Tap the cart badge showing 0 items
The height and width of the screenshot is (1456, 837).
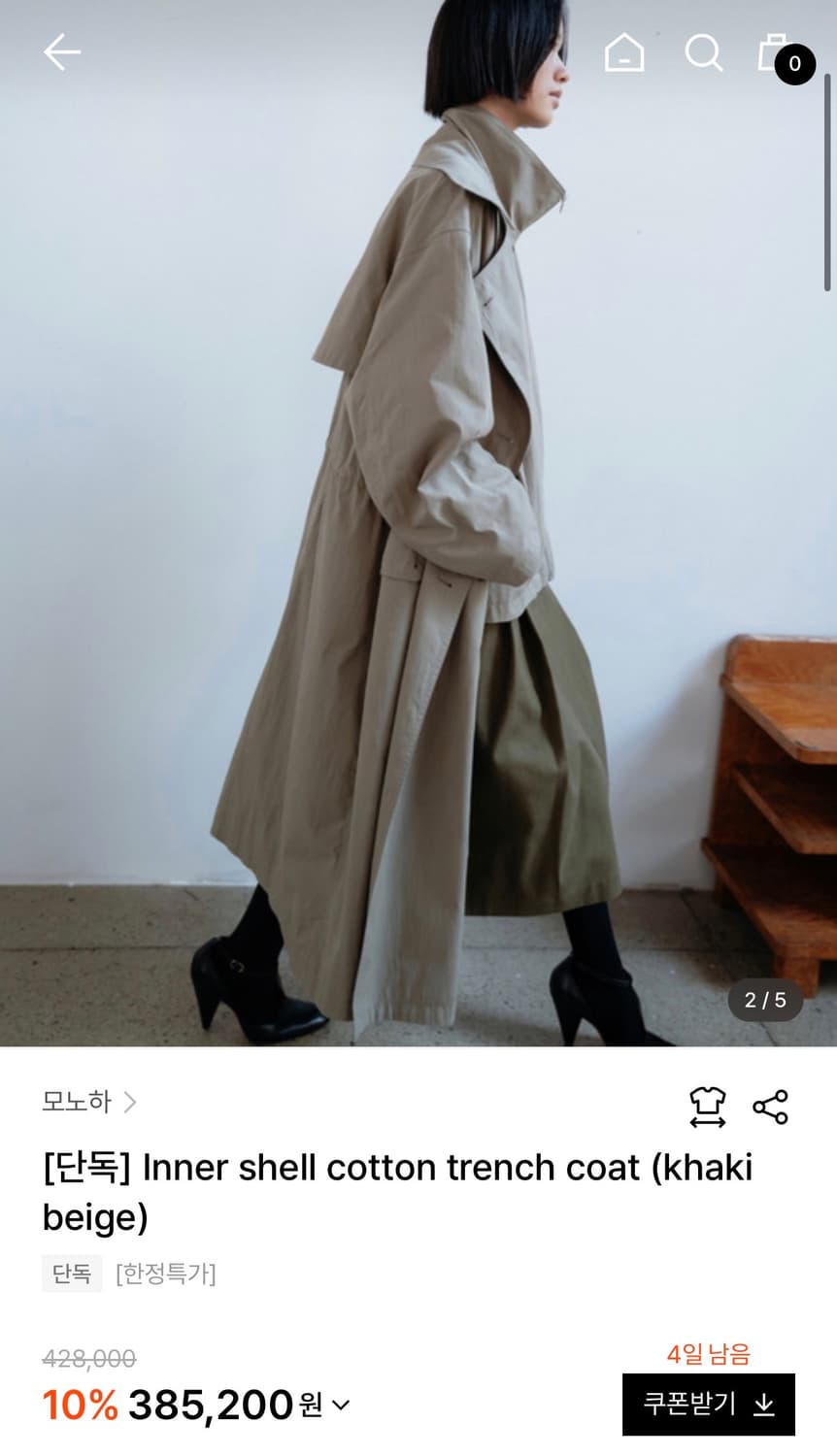point(796,66)
